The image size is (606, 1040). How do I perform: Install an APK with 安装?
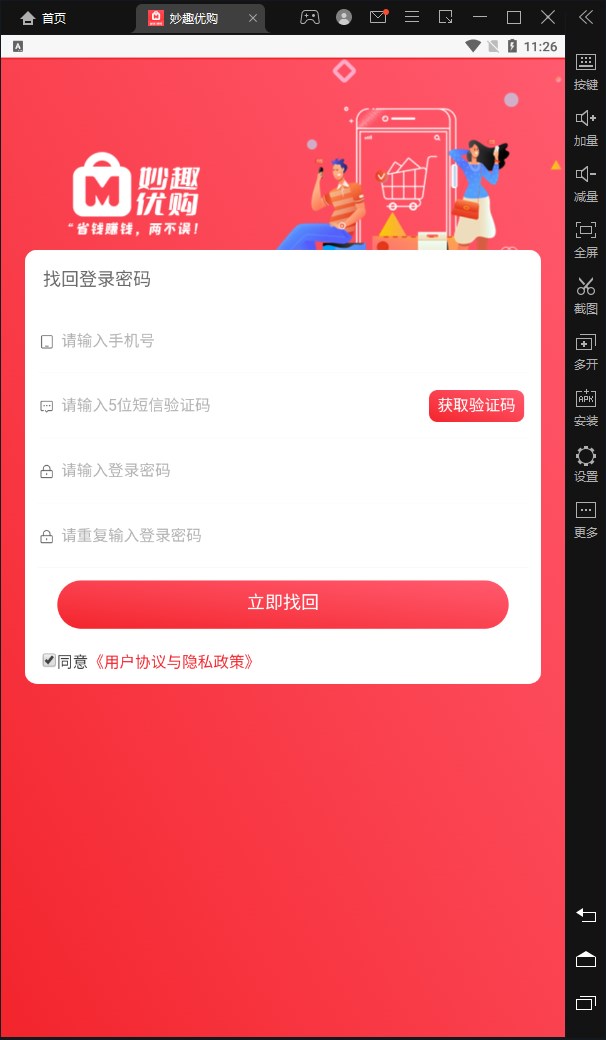586,407
